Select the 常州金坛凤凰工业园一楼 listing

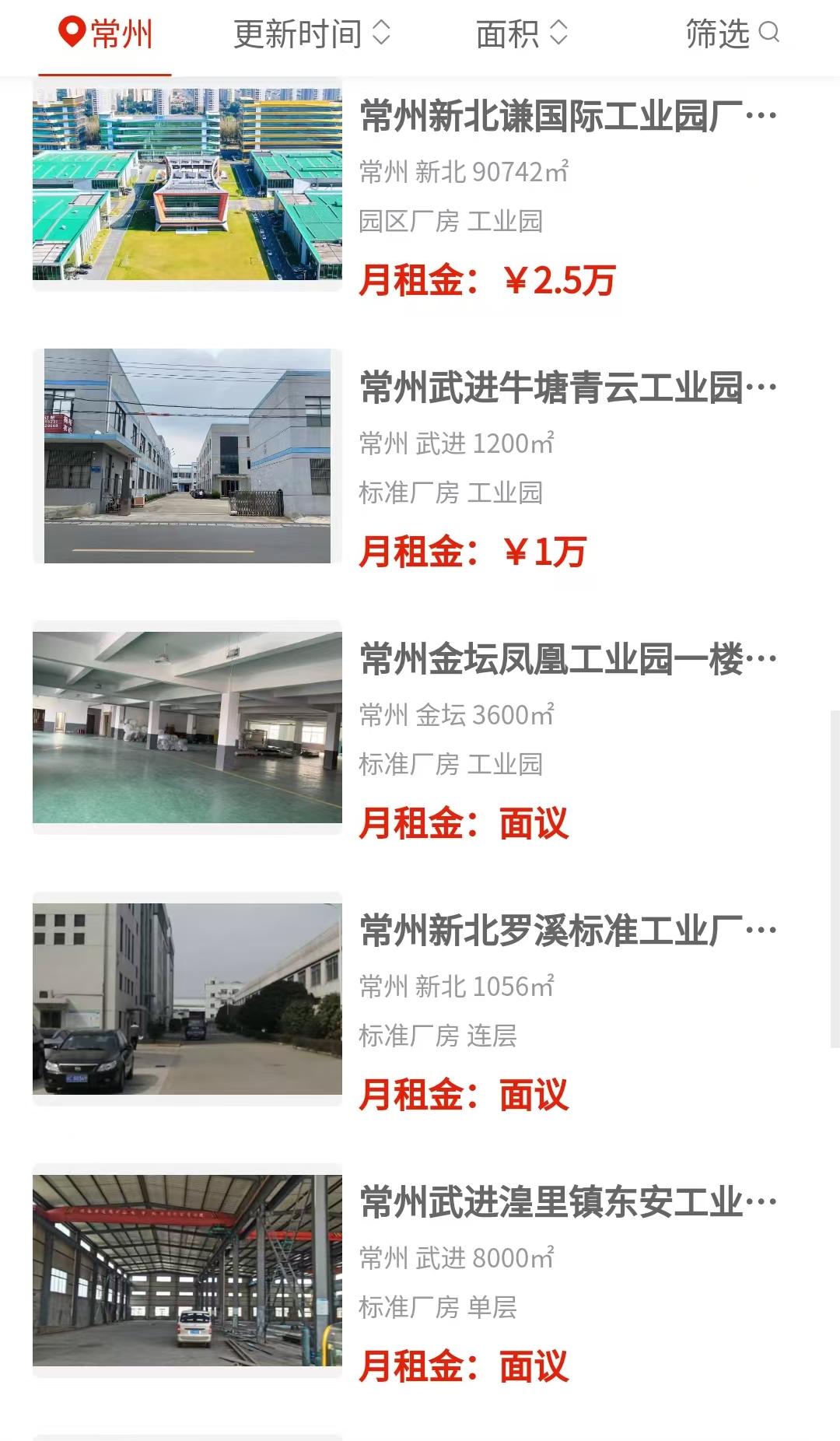click(568, 659)
